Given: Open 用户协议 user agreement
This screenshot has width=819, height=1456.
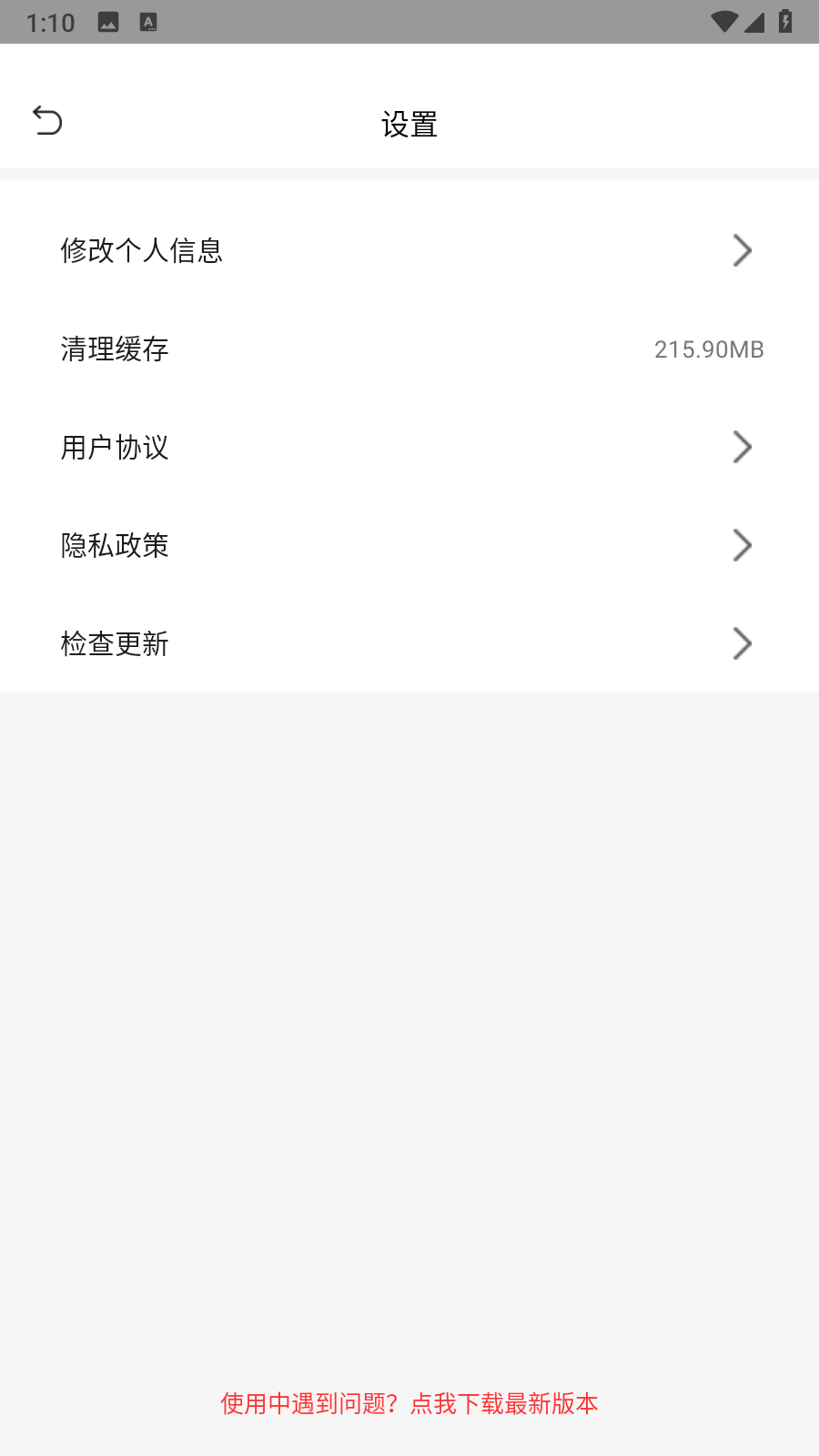Looking at the screenshot, I should [x=409, y=447].
